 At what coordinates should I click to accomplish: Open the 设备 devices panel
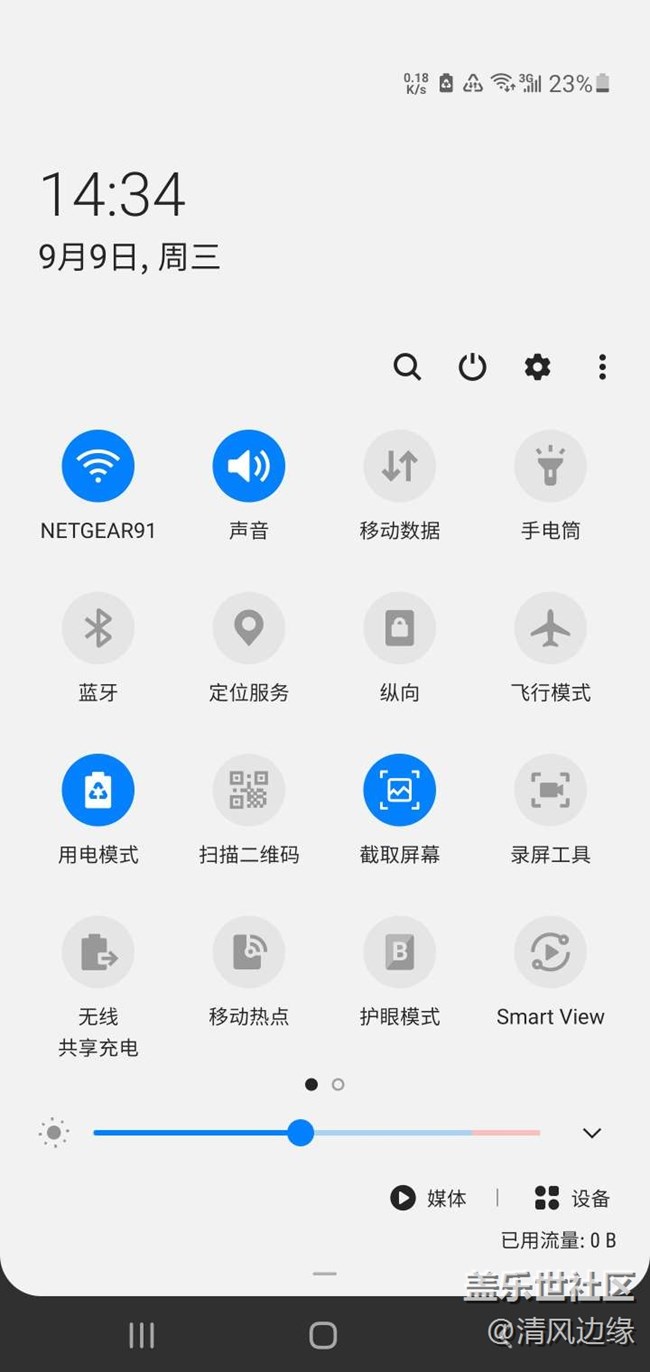(x=572, y=1198)
